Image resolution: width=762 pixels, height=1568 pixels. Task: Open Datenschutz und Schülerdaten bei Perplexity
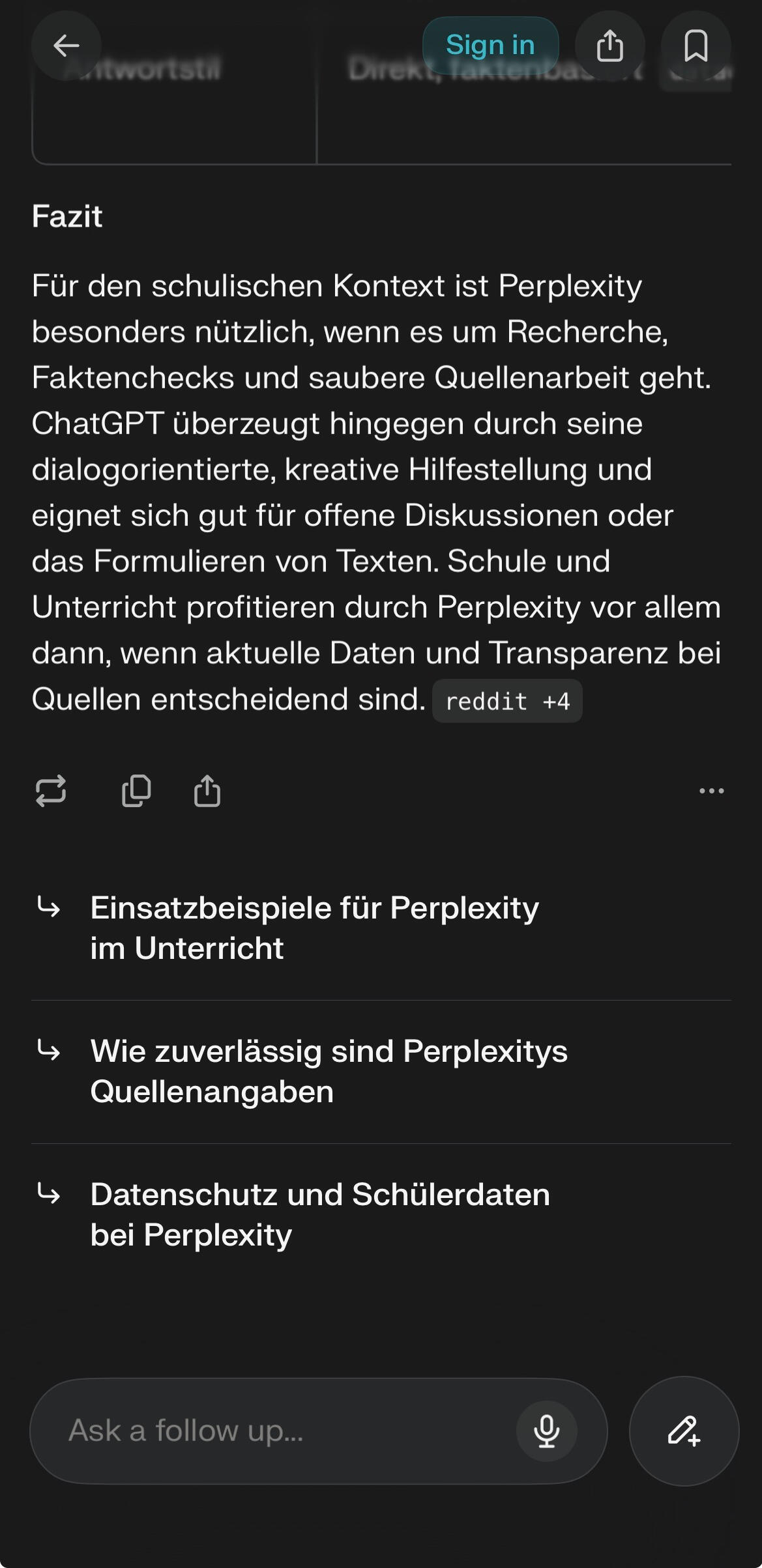[320, 1214]
